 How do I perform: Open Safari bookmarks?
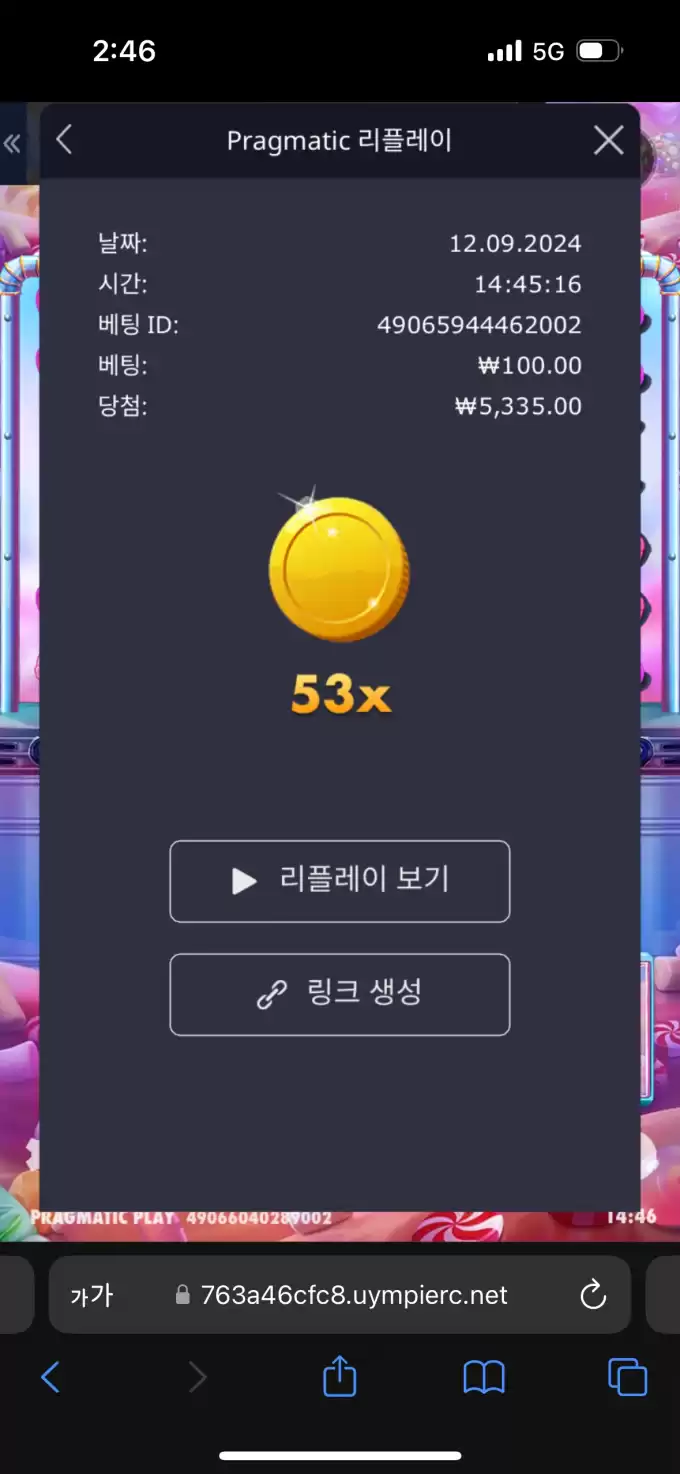coord(484,1378)
